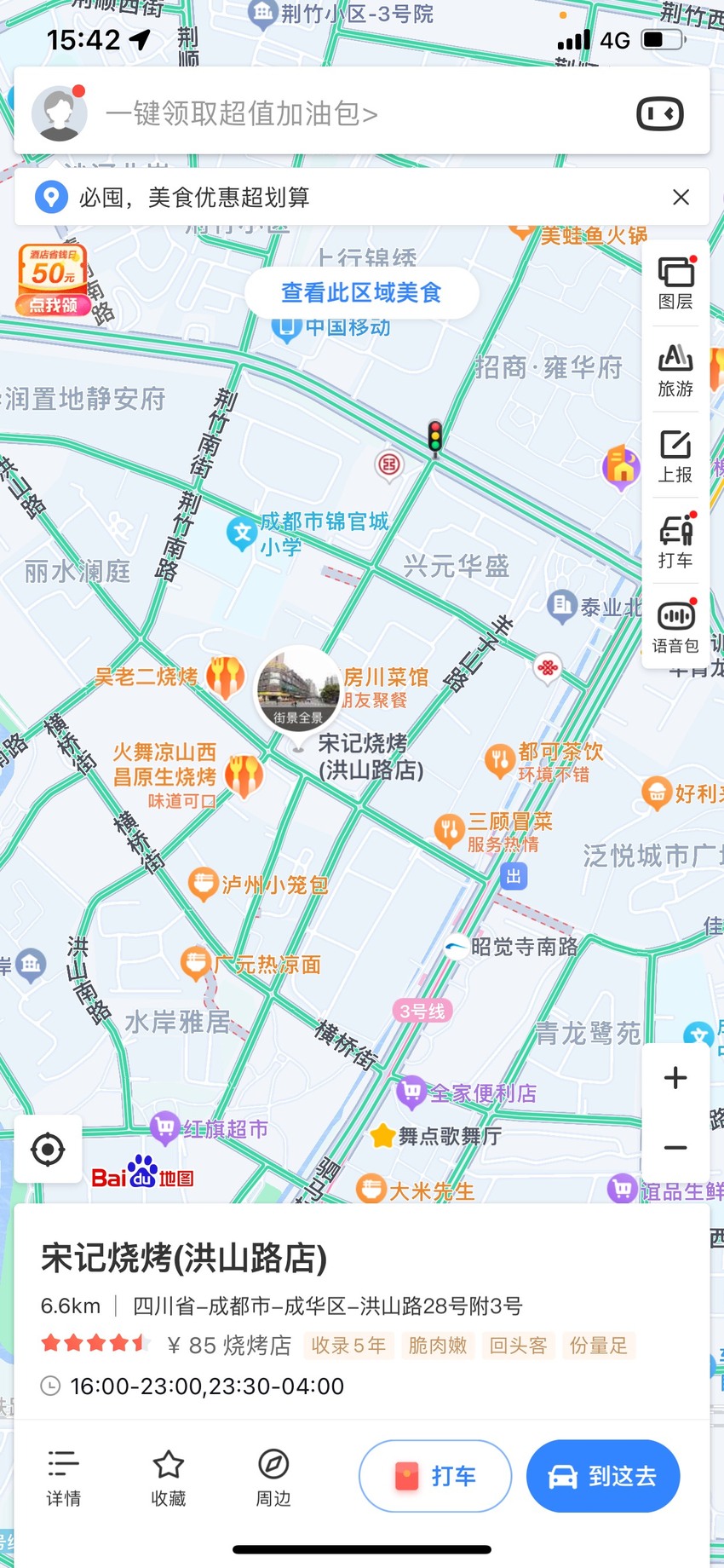Dismiss the 必囤 美食优惠 banner
This screenshot has height=1568, width=724.
pyautogui.click(x=681, y=198)
